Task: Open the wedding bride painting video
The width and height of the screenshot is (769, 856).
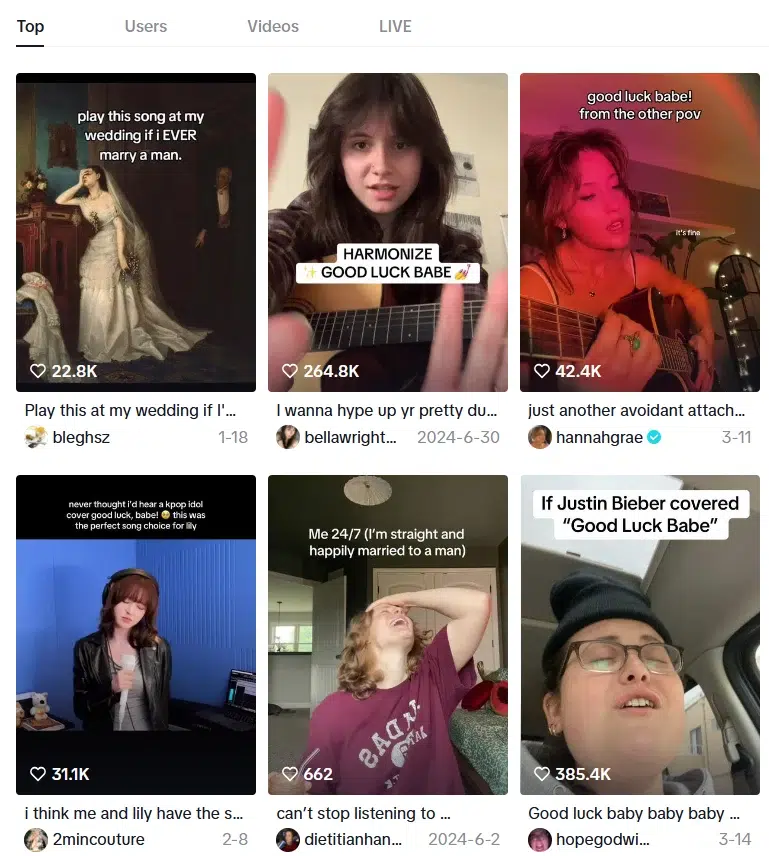Action: (x=136, y=232)
